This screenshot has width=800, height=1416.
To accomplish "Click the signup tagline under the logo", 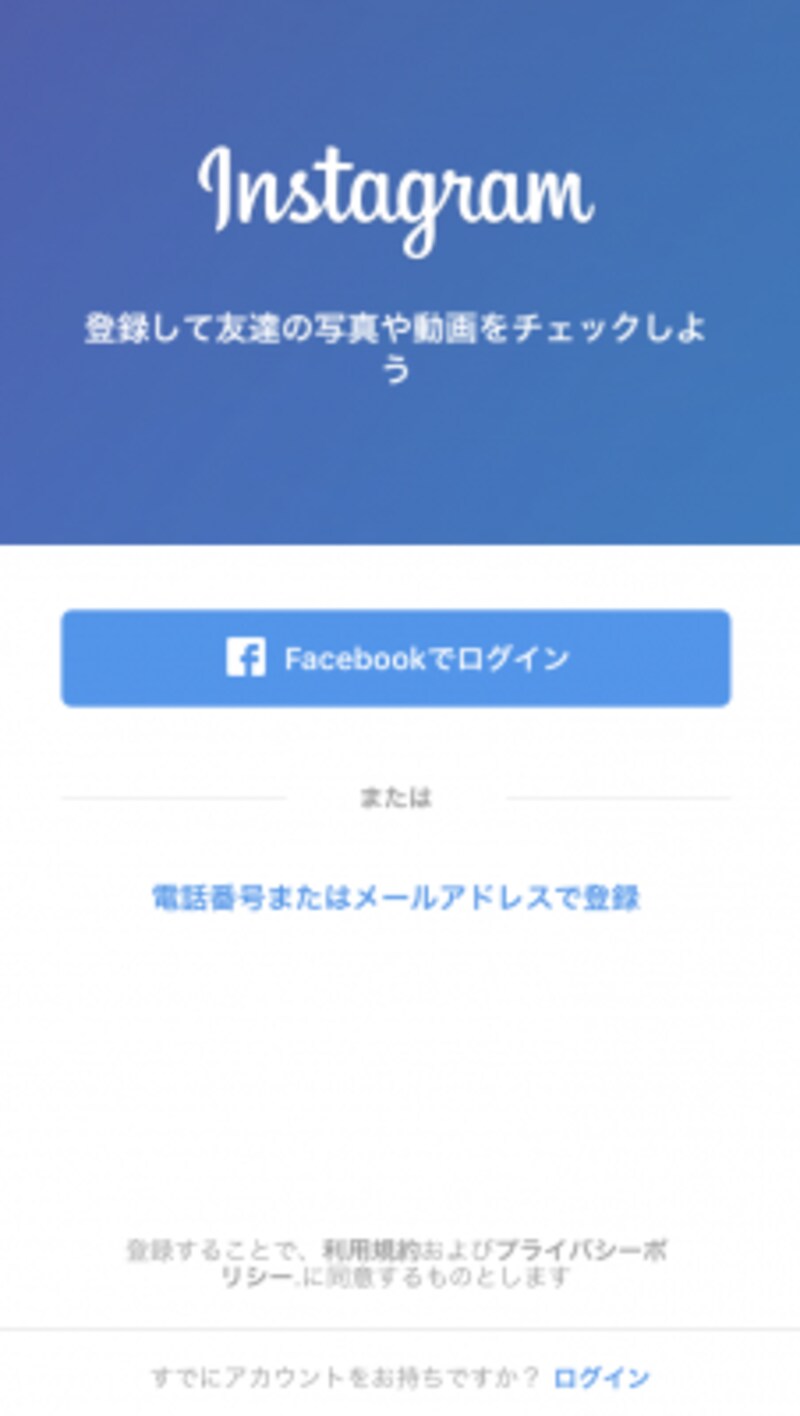I will tap(400, 344).
